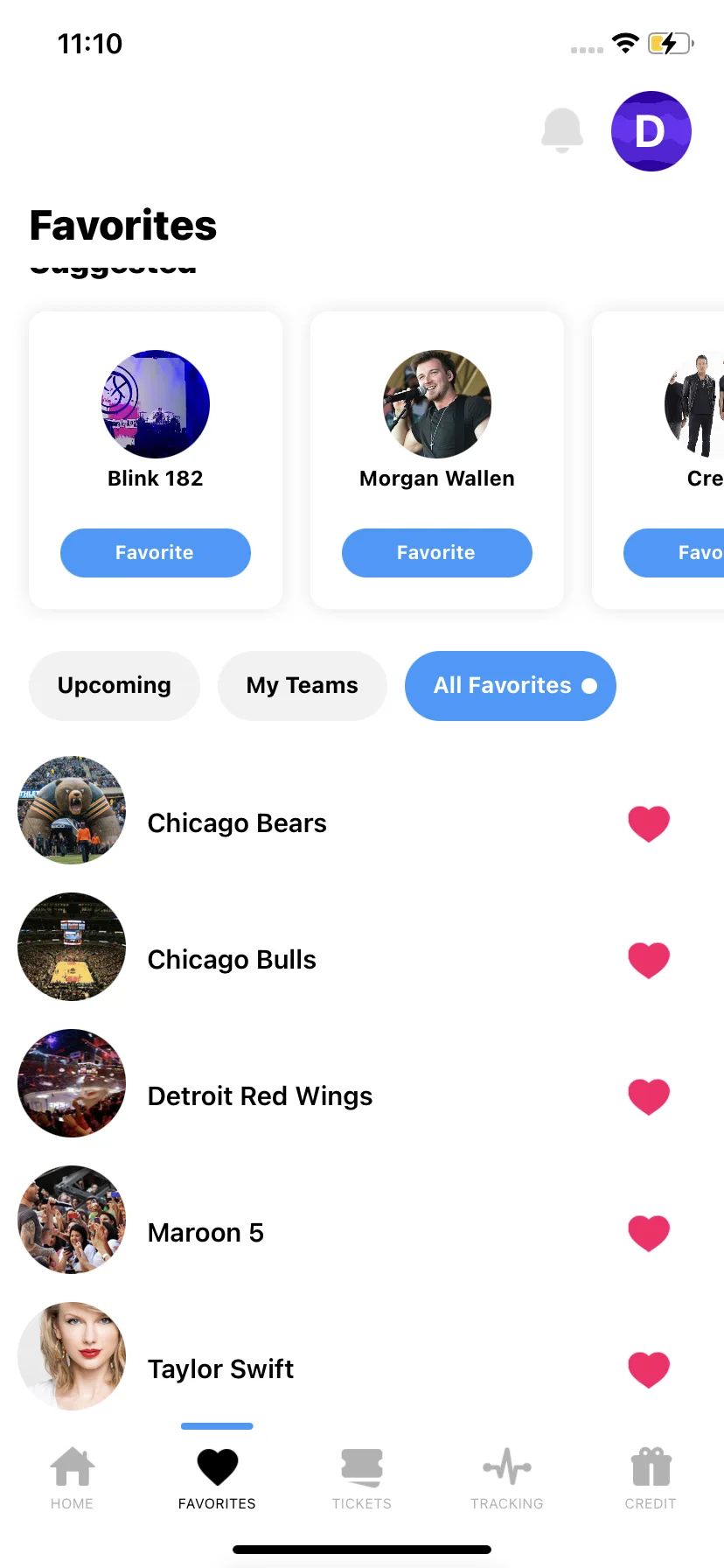
Task: Favorite Morgan Wallen
Action: [x=437, y=553]
